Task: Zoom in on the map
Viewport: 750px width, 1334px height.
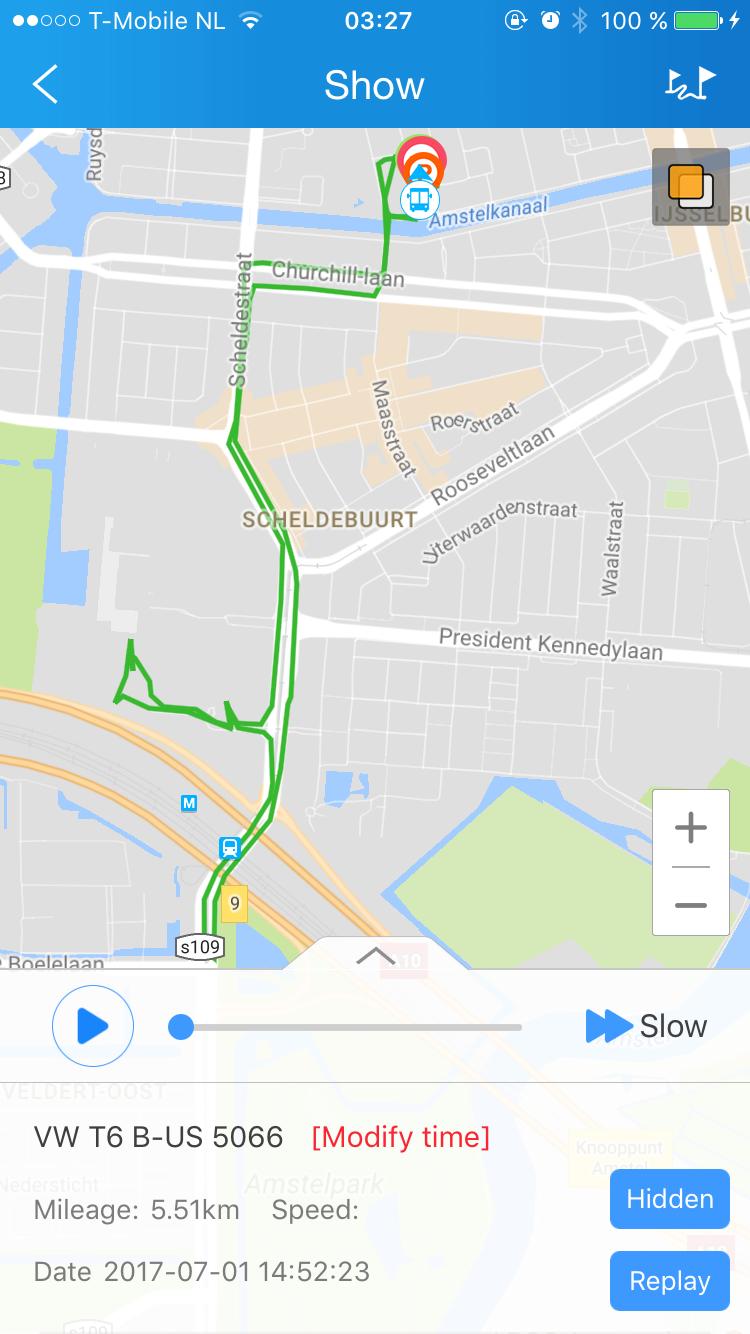Action: [690, 828]
